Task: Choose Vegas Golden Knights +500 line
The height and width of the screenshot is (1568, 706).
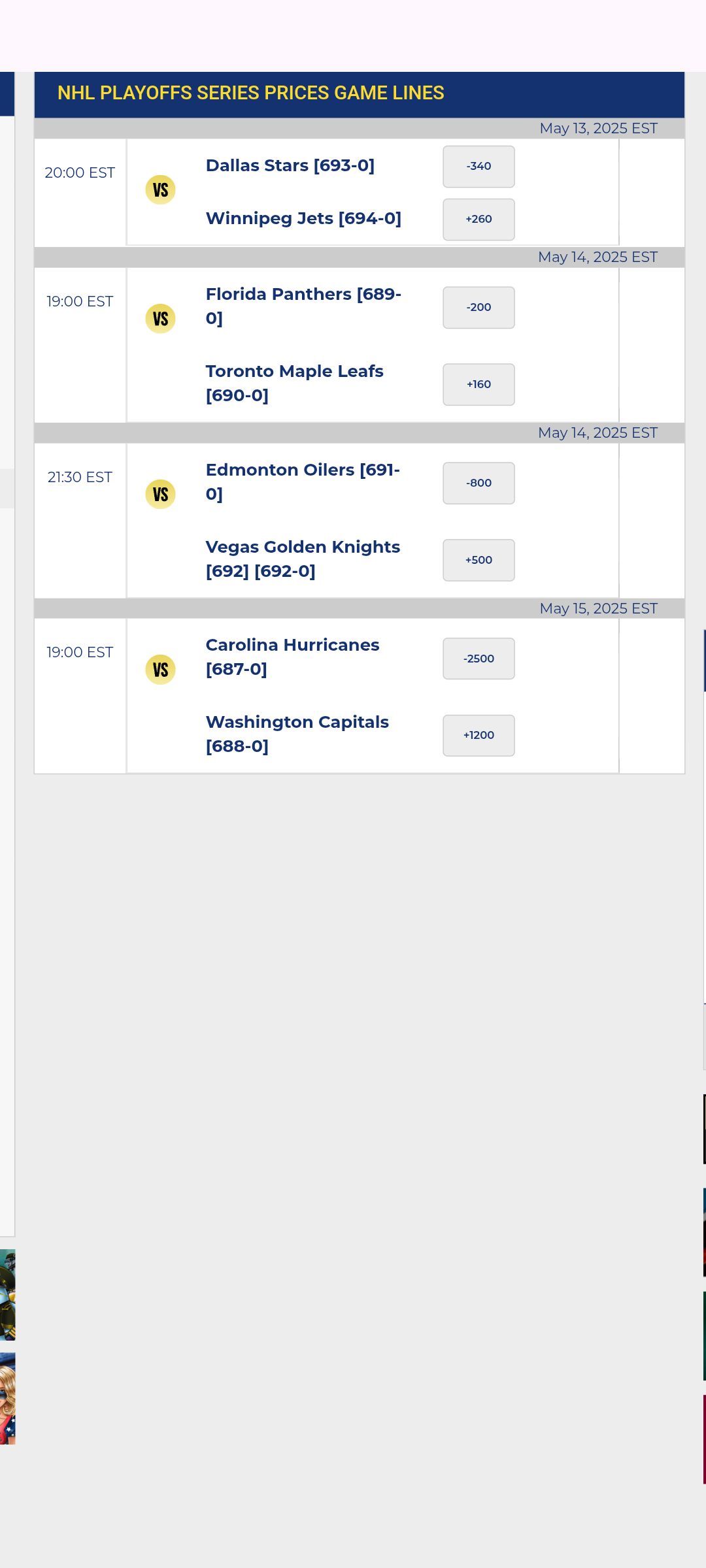Action: point(479,561)
